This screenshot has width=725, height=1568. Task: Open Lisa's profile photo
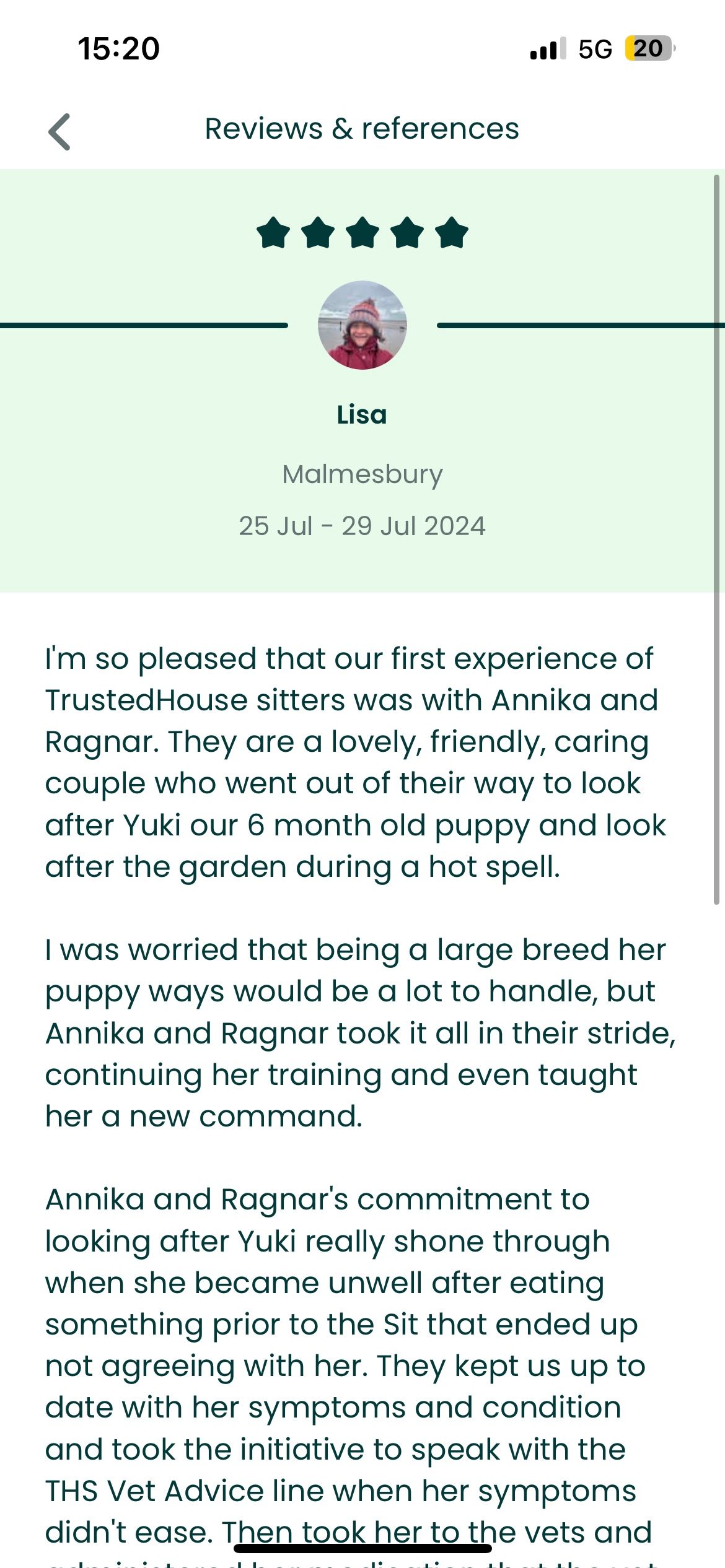(x=362, y=325)
